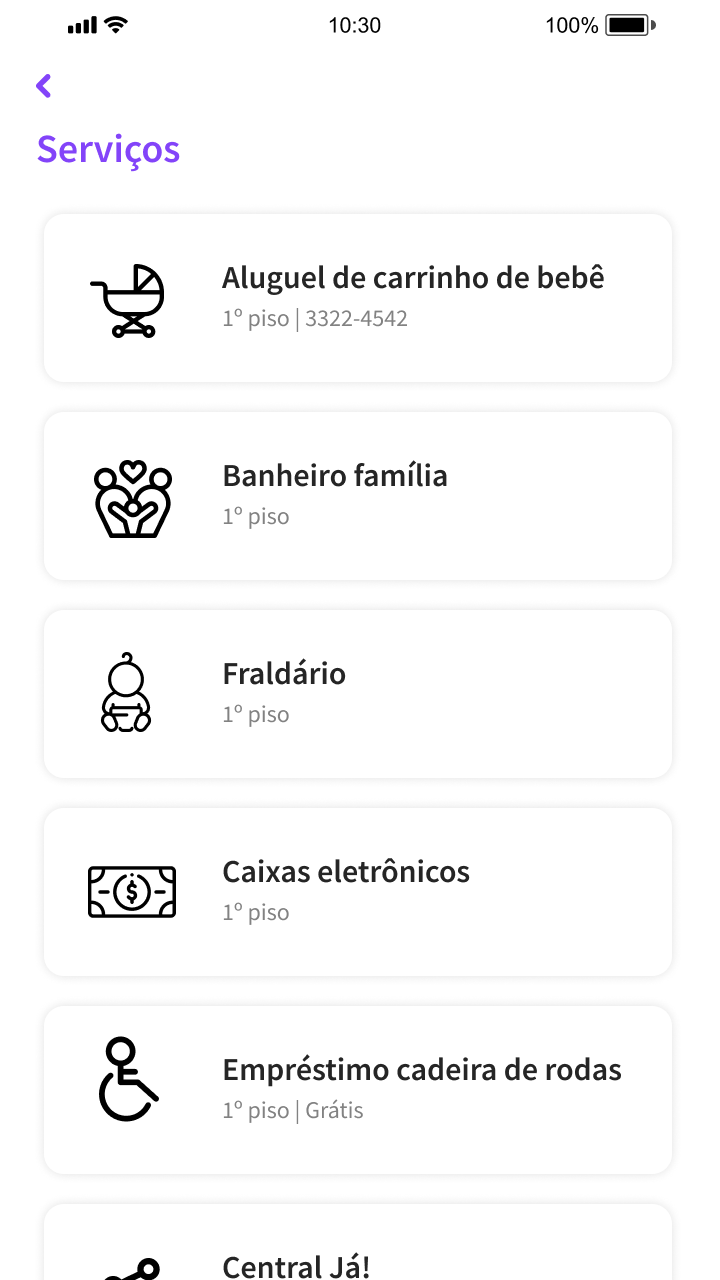Open the Caixas eletrônicos card
This screenshot has height=1280, width=720.
click(x=358, y=892)
